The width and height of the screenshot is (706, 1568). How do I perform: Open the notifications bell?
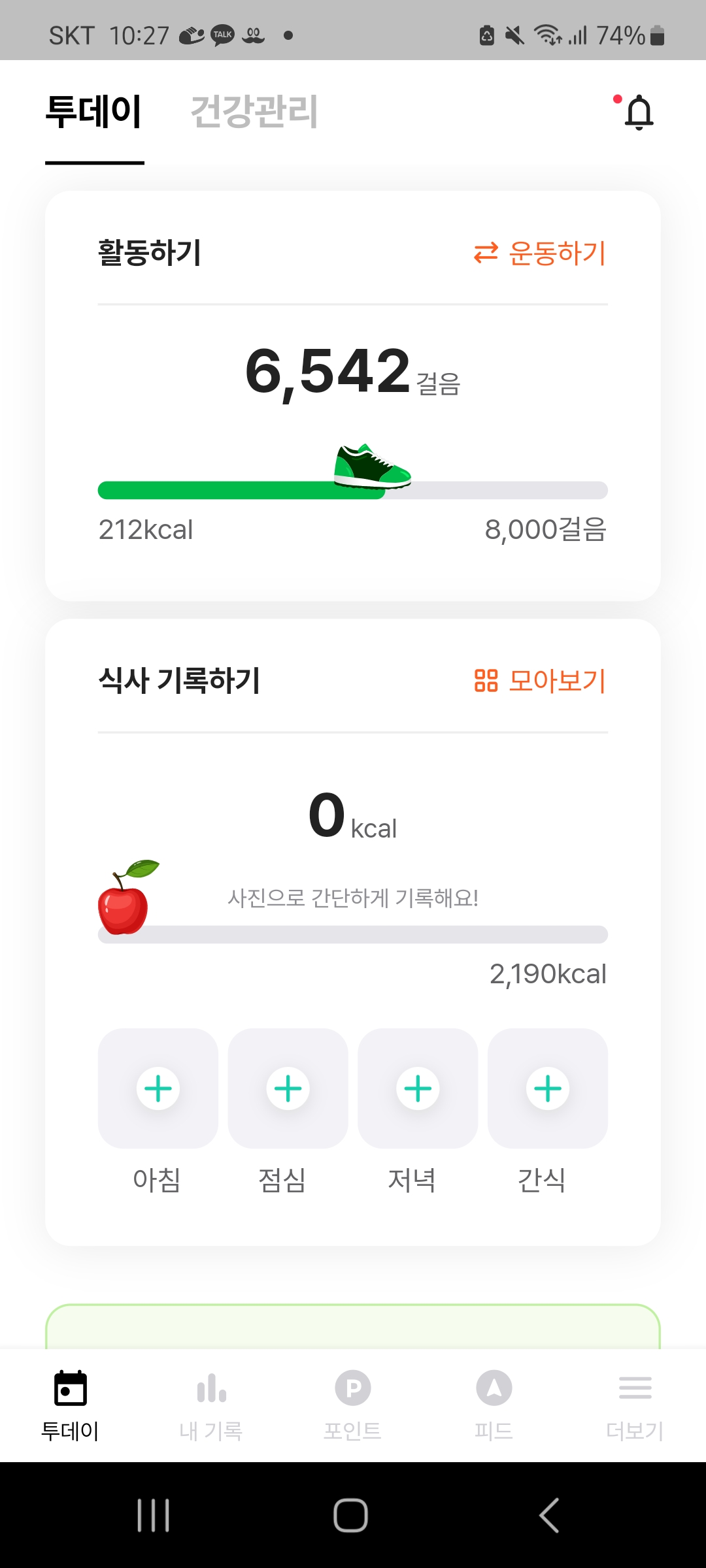(x=638, y=112)
